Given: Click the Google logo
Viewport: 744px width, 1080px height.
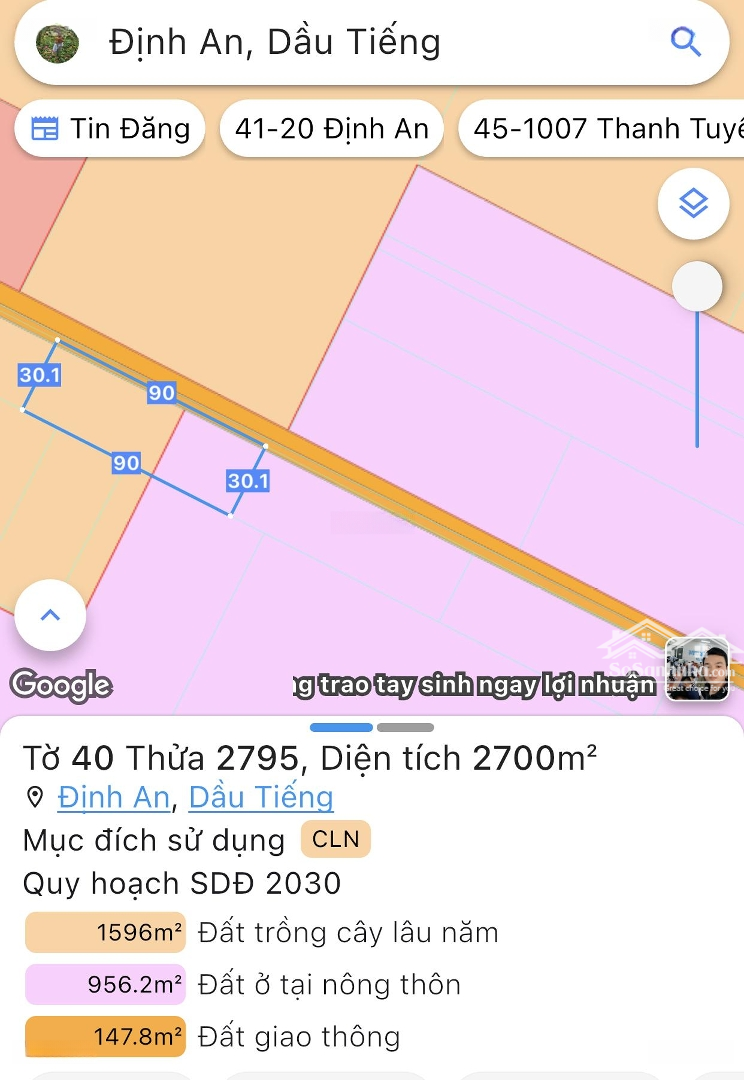Looking at the screenshot, I should pos(61,684).
